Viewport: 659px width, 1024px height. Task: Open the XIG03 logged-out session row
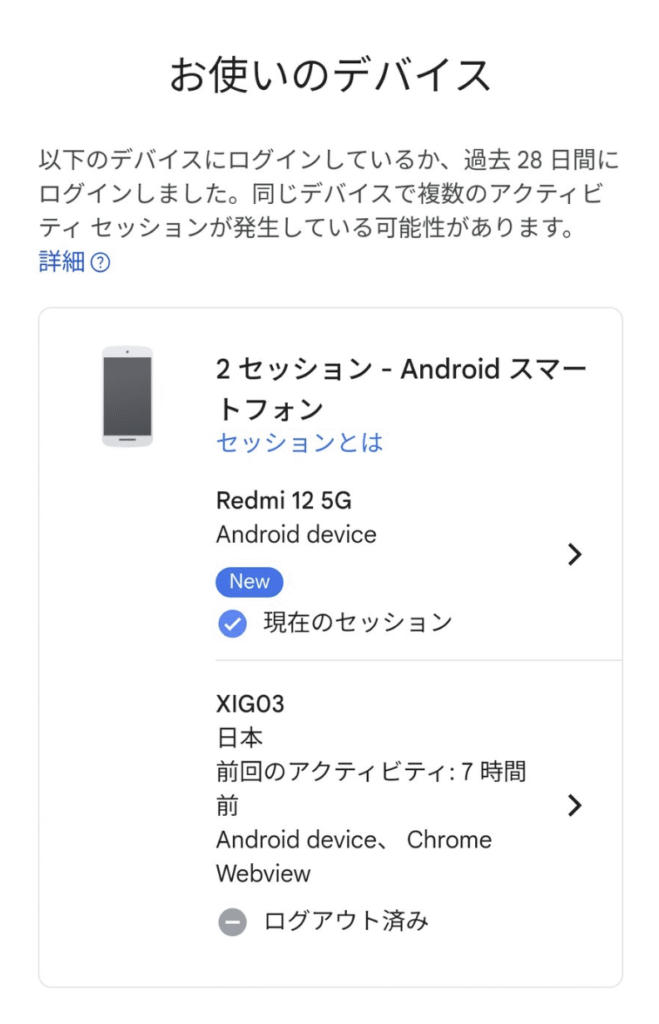click(400, 805)
